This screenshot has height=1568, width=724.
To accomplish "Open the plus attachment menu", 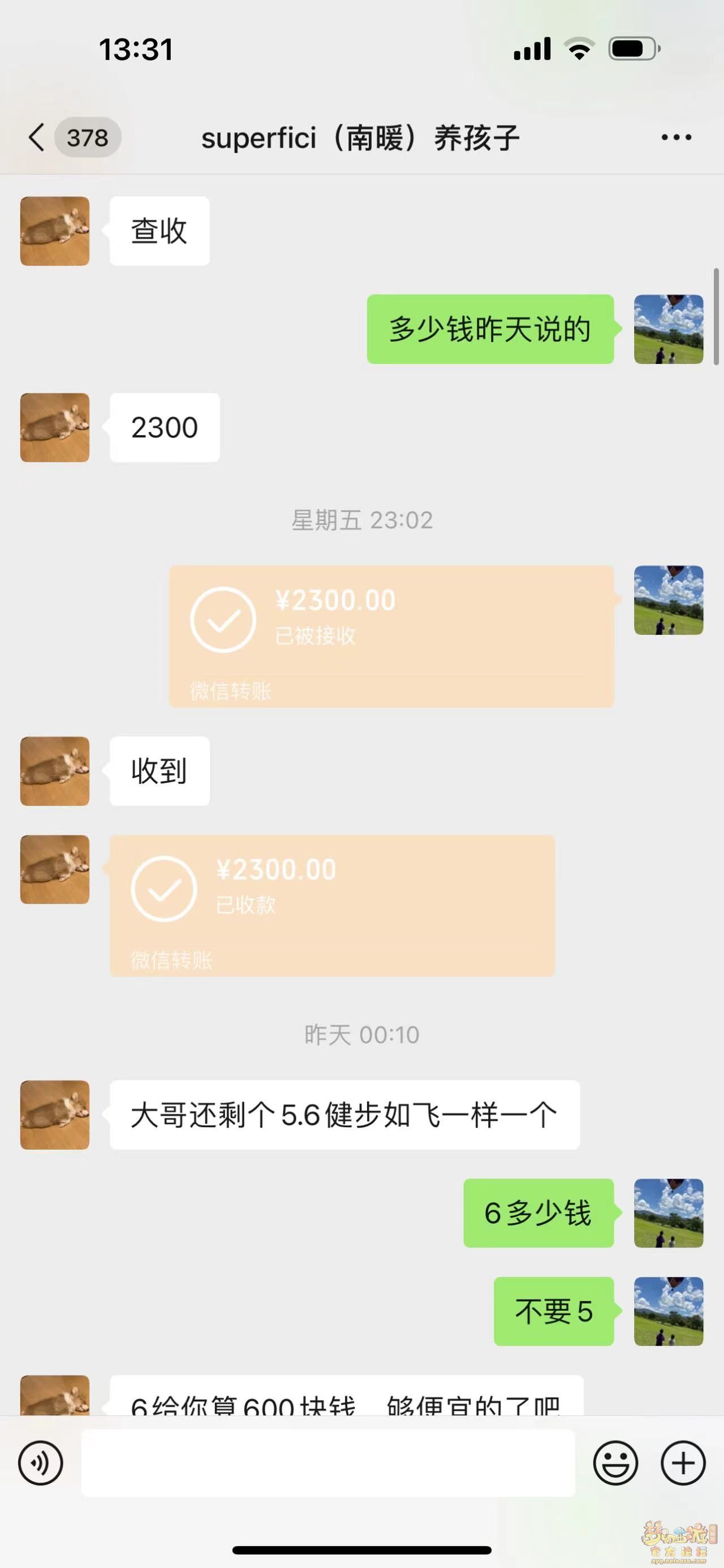I will (683, 1463).
